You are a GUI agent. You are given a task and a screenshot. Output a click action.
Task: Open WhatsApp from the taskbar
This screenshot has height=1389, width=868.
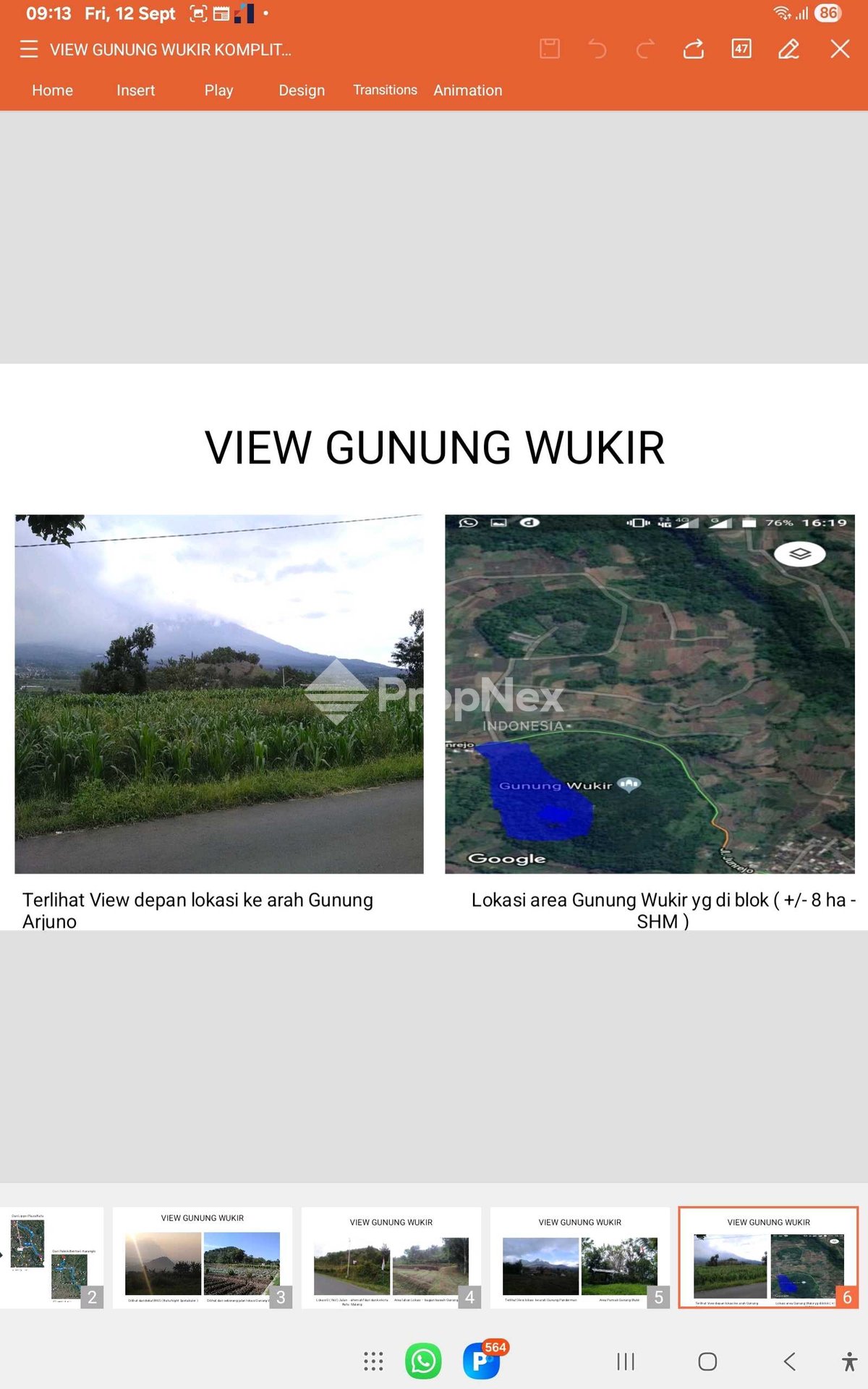[423, 1361]
